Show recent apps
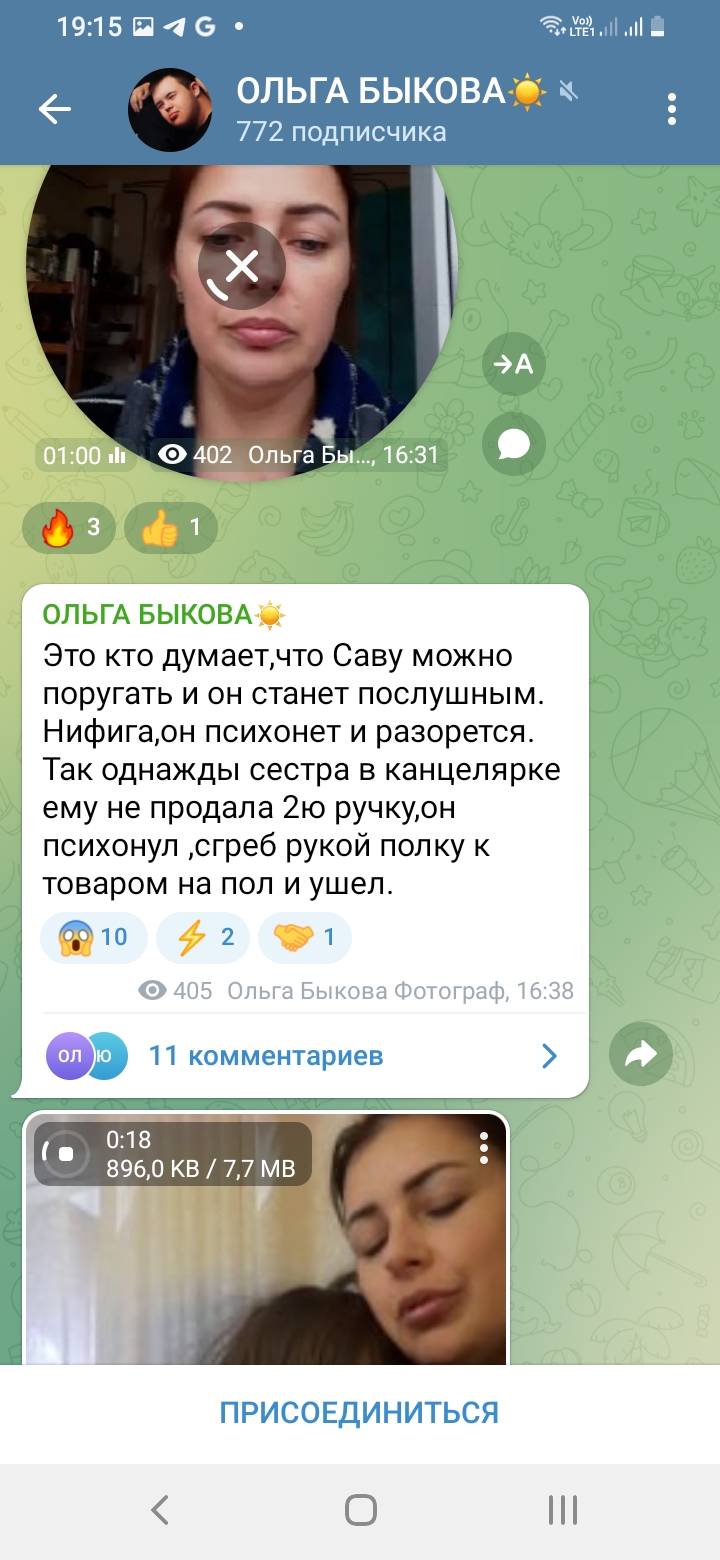 563,1510
